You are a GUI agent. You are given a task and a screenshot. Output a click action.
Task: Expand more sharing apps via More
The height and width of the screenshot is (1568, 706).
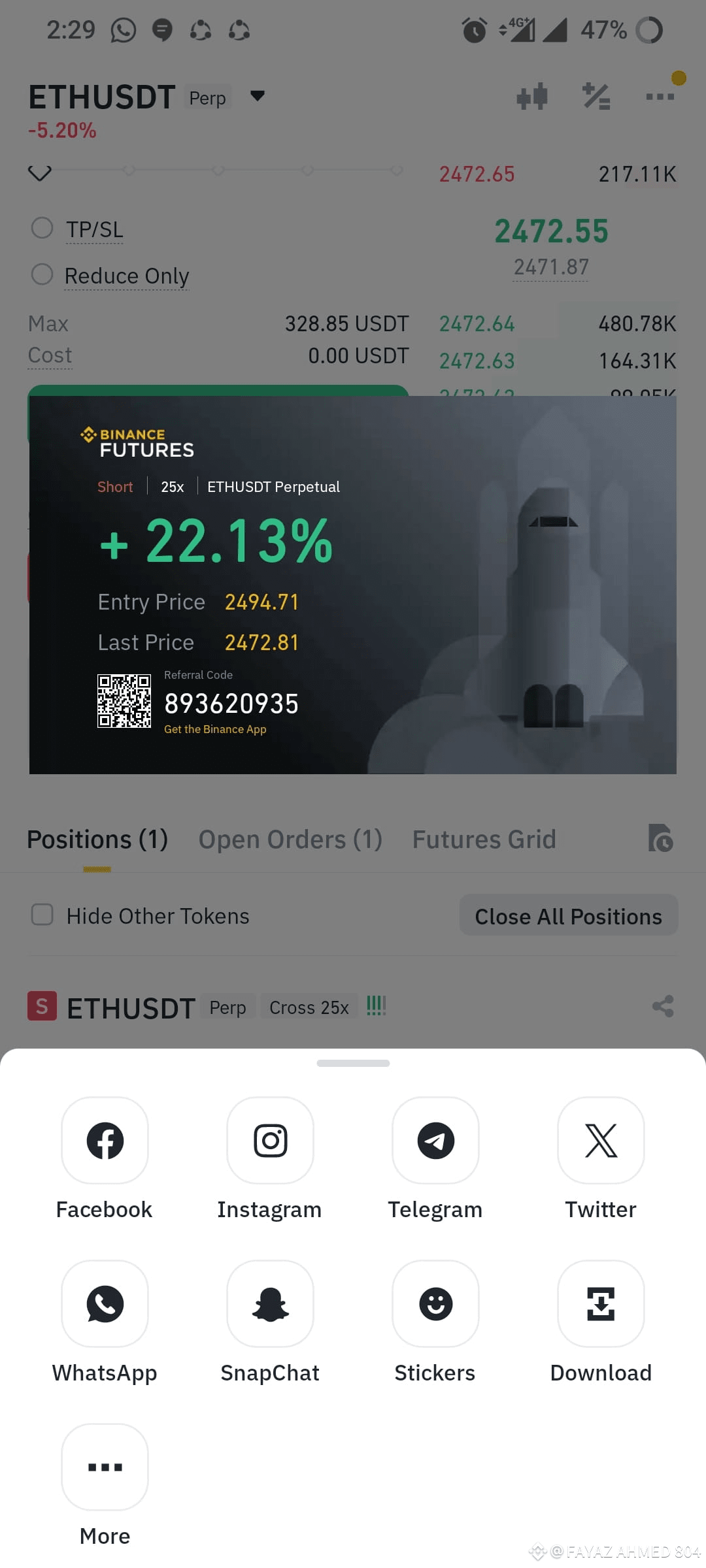pos(105,1468)
